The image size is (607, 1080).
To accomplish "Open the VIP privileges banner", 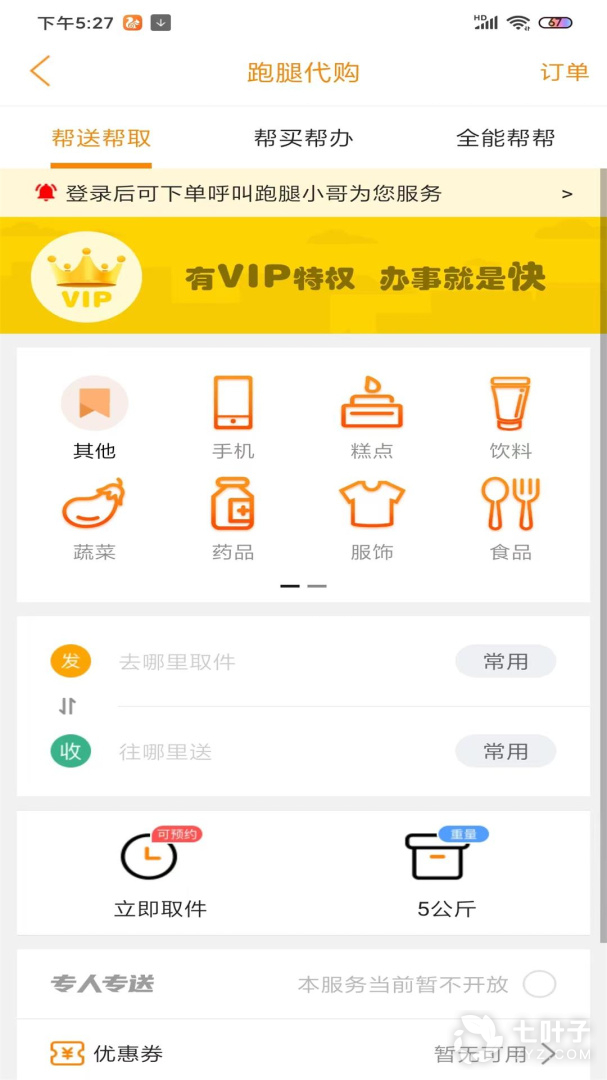I will tap(303, 277).
